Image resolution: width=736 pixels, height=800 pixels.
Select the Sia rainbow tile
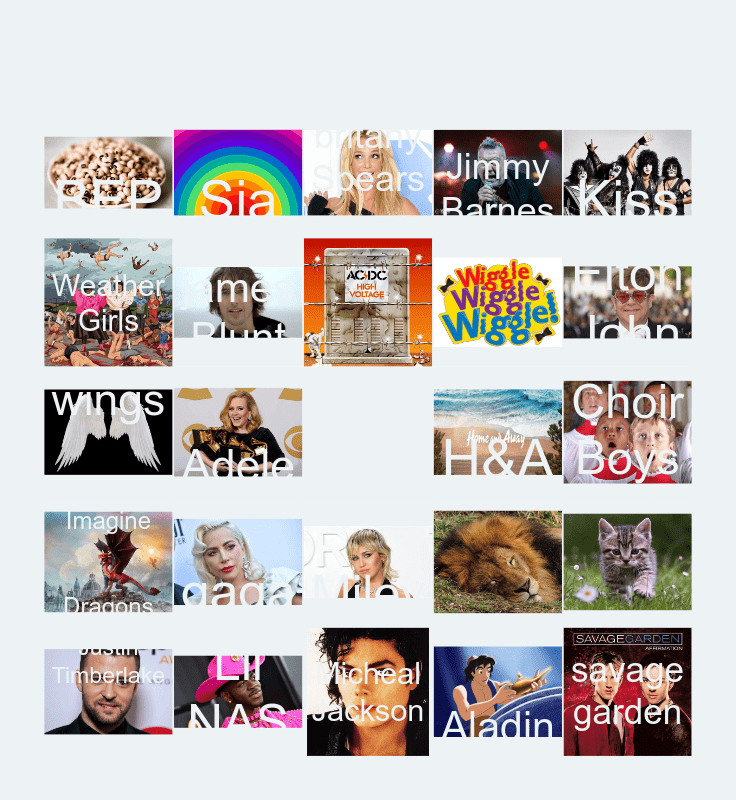238,172
